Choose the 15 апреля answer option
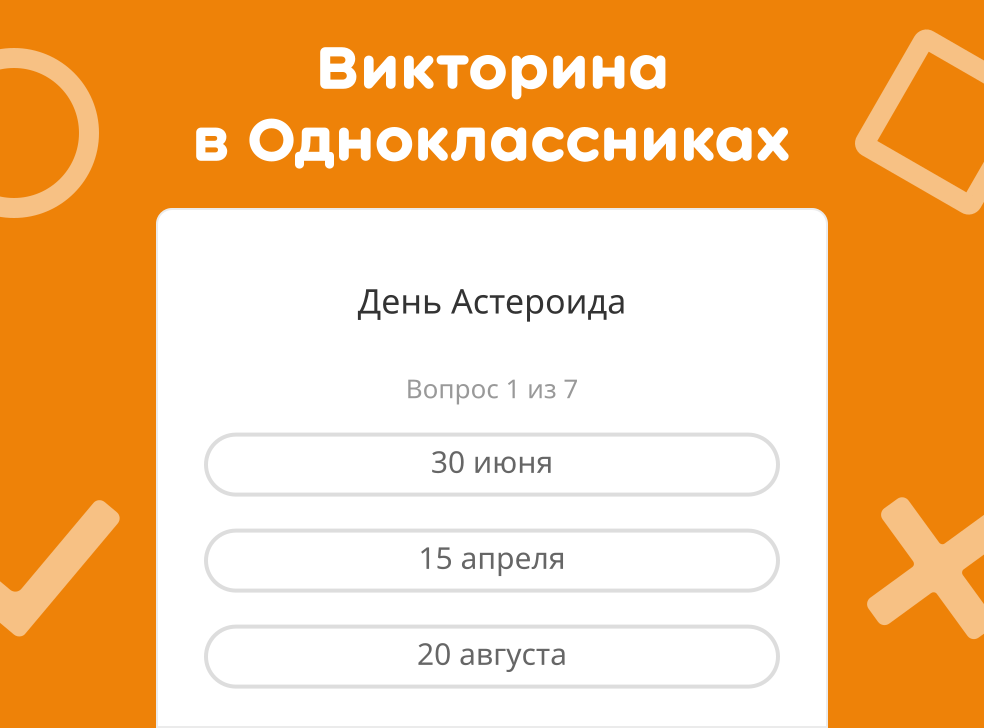The image size is (984, 728). point(491,560)
